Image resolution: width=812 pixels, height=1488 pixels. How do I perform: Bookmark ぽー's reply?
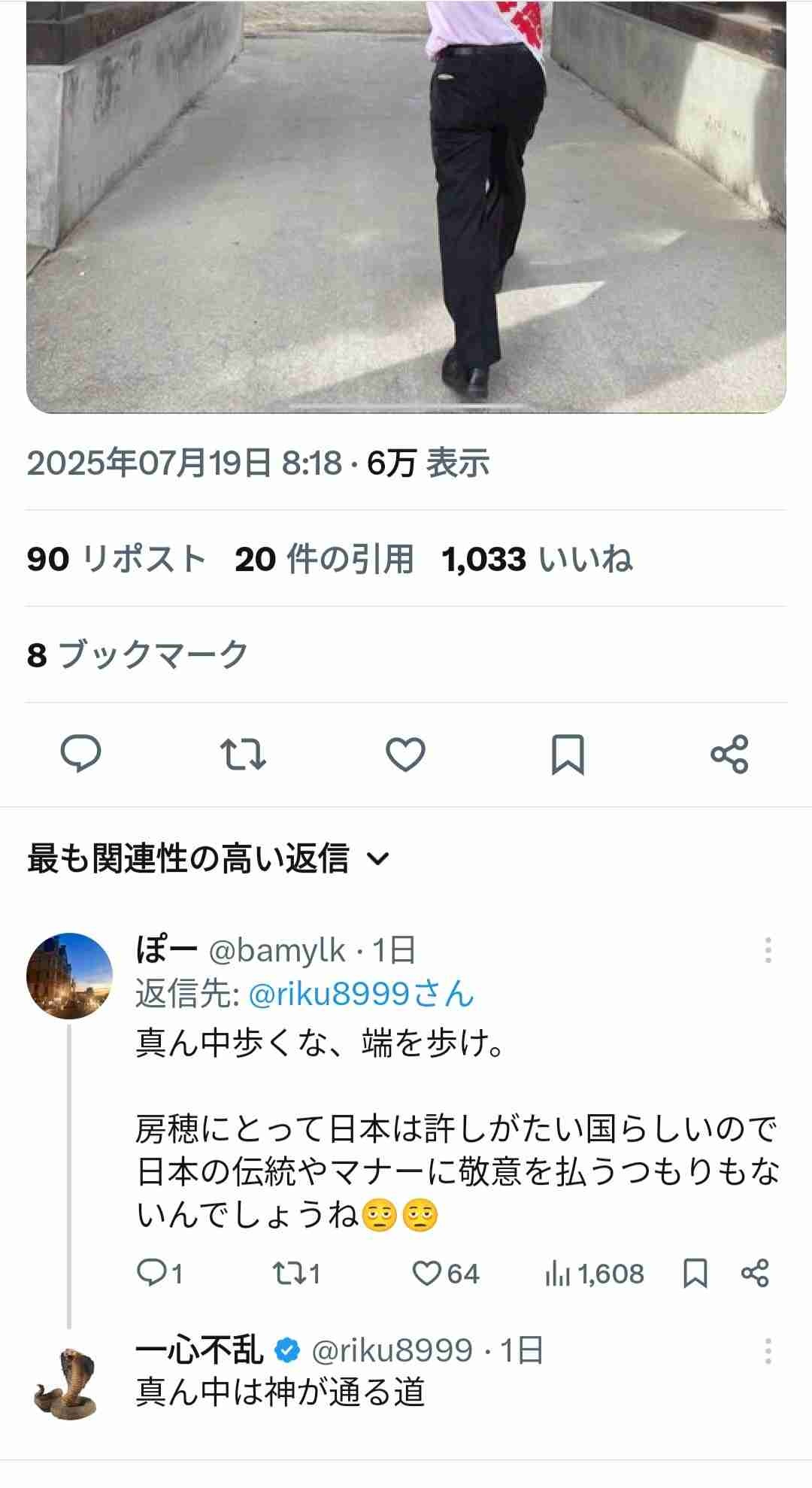pos(695,1274)
